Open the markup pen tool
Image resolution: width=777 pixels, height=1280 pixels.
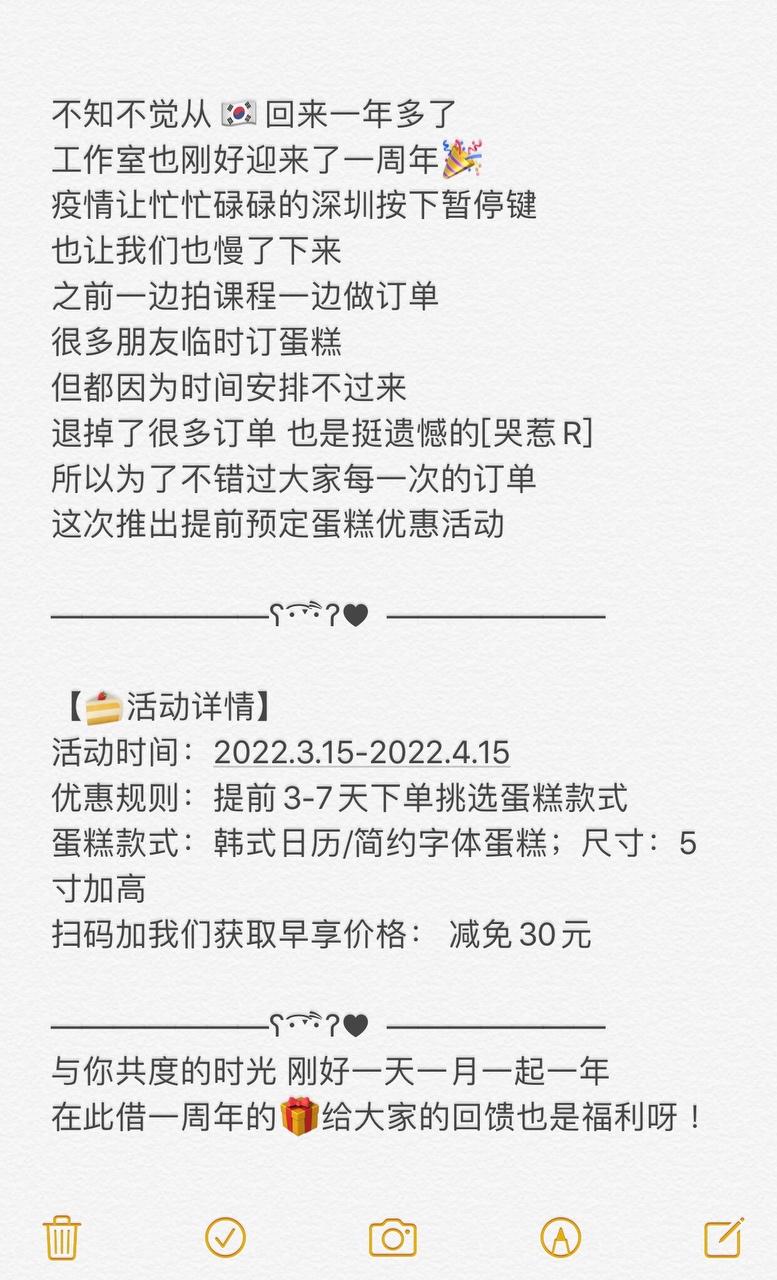point(560,1238)
